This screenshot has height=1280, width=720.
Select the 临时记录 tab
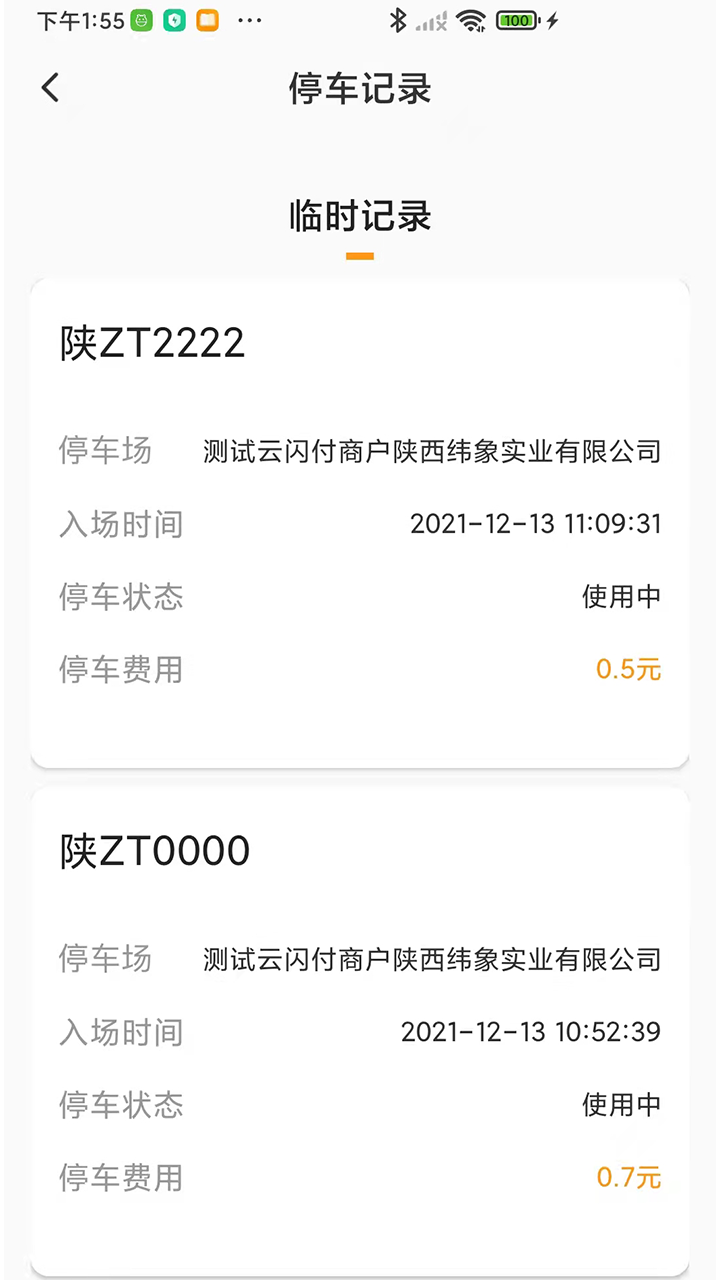(x=360, y=217)
